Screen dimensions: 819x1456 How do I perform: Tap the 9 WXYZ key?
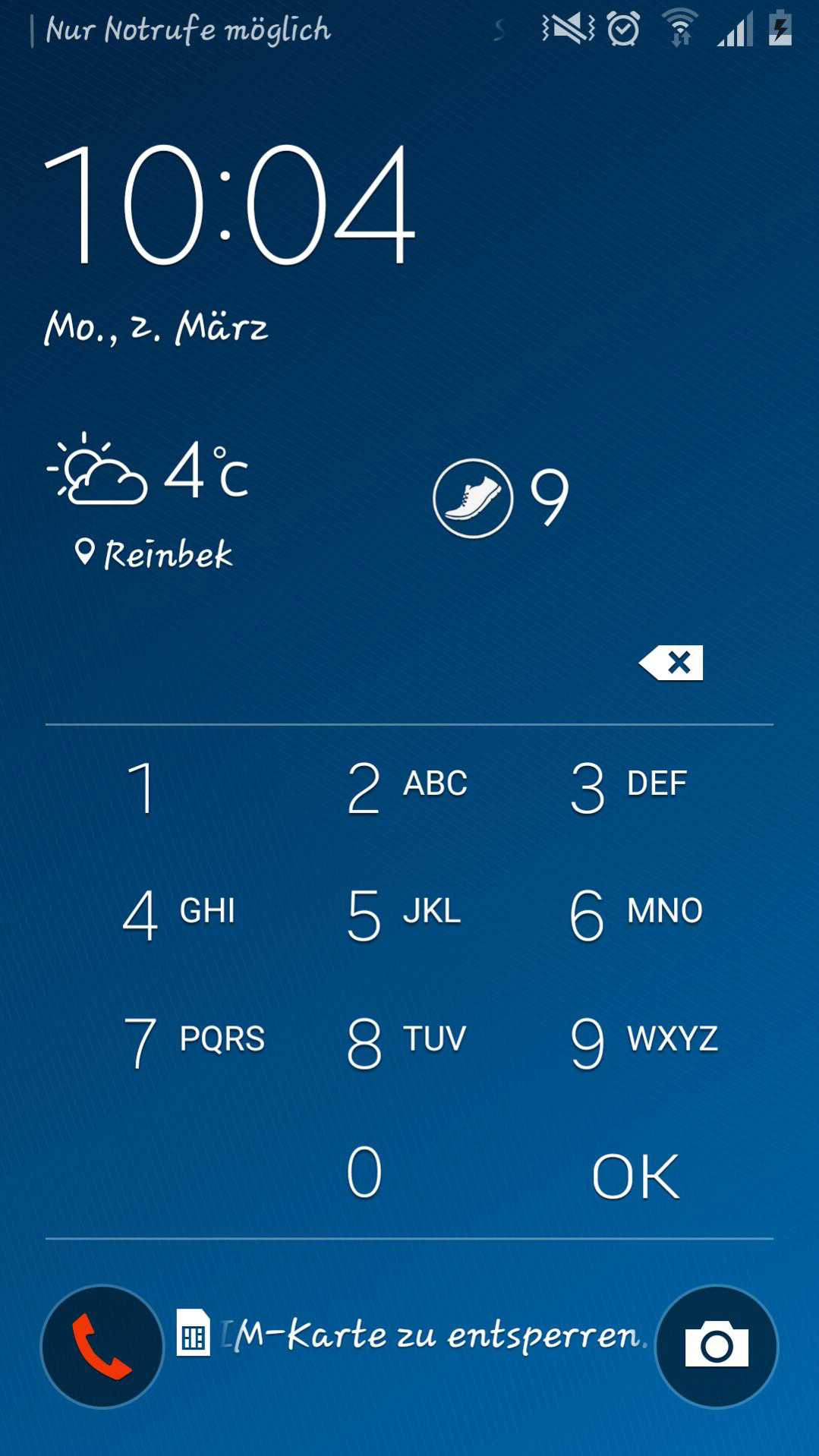tap(643, 1042)
